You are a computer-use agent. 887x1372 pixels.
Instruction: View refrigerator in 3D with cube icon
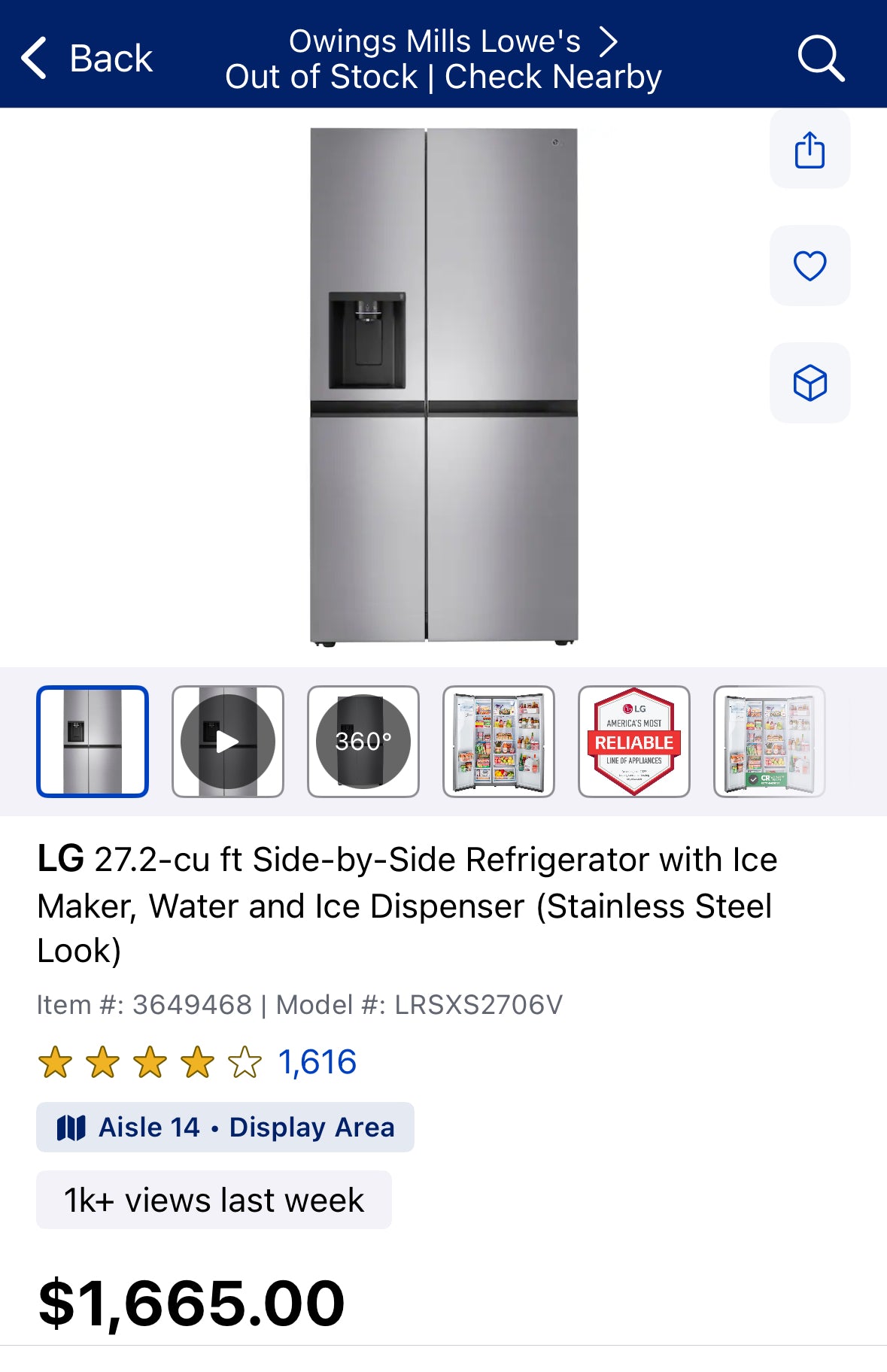point(810,383)
